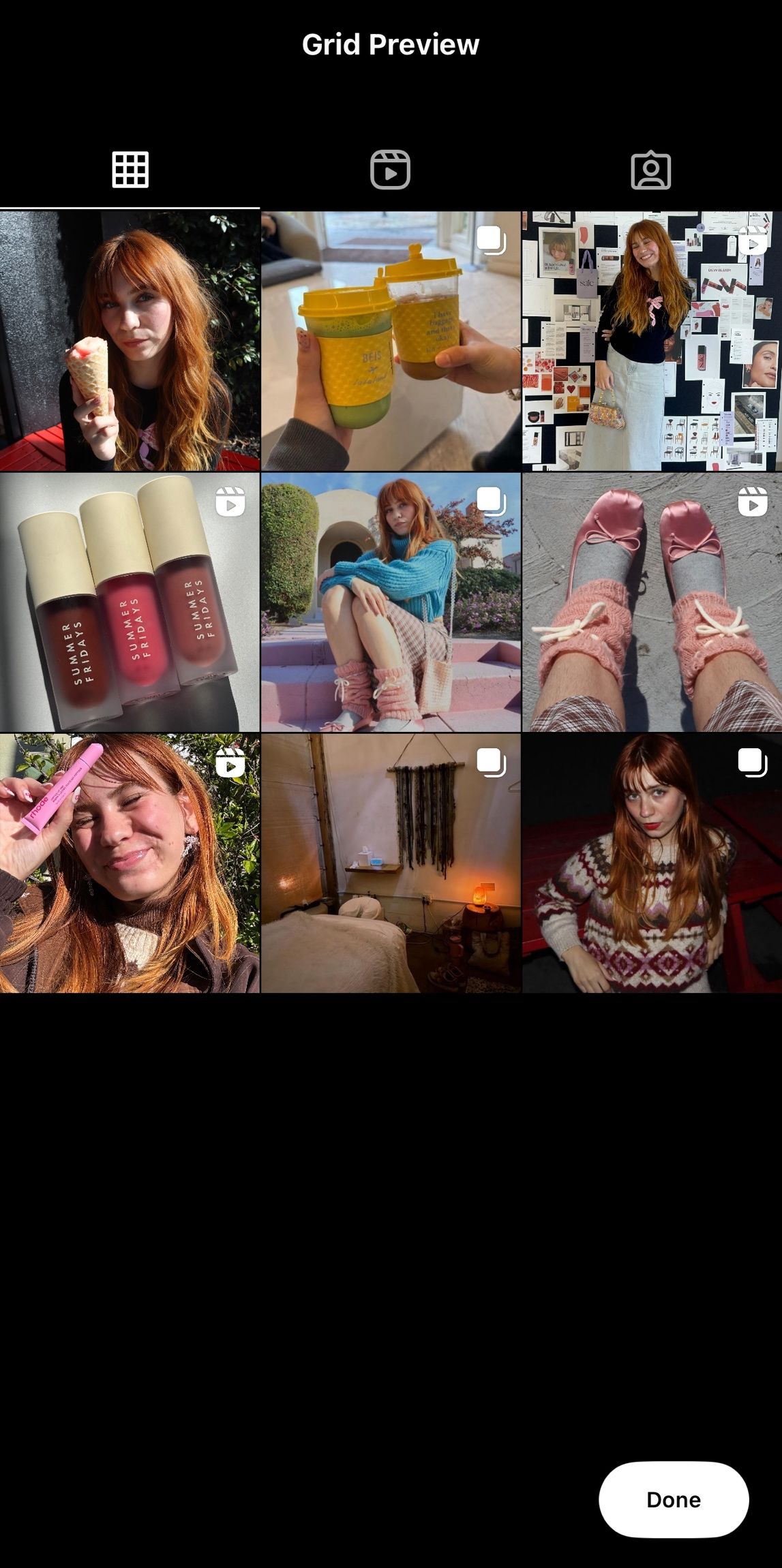Open the ice cream cone post
This screenshot has height=1568, width=782.
(130, 341)
